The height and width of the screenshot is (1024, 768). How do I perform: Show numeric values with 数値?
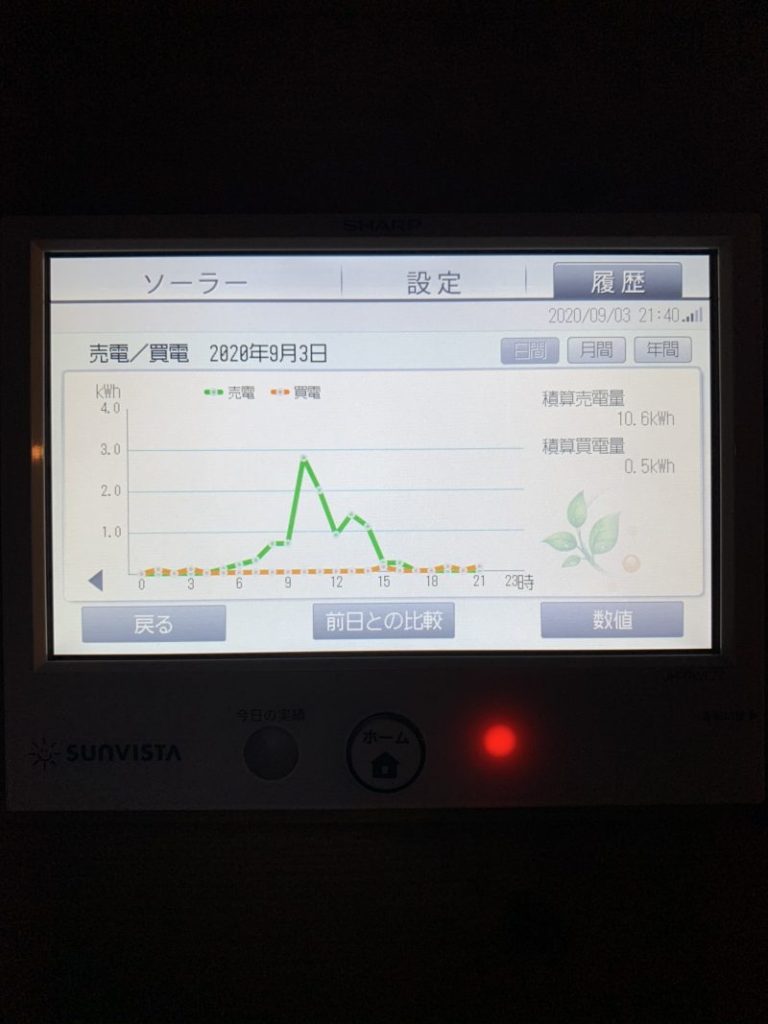[x=612, y=620]
